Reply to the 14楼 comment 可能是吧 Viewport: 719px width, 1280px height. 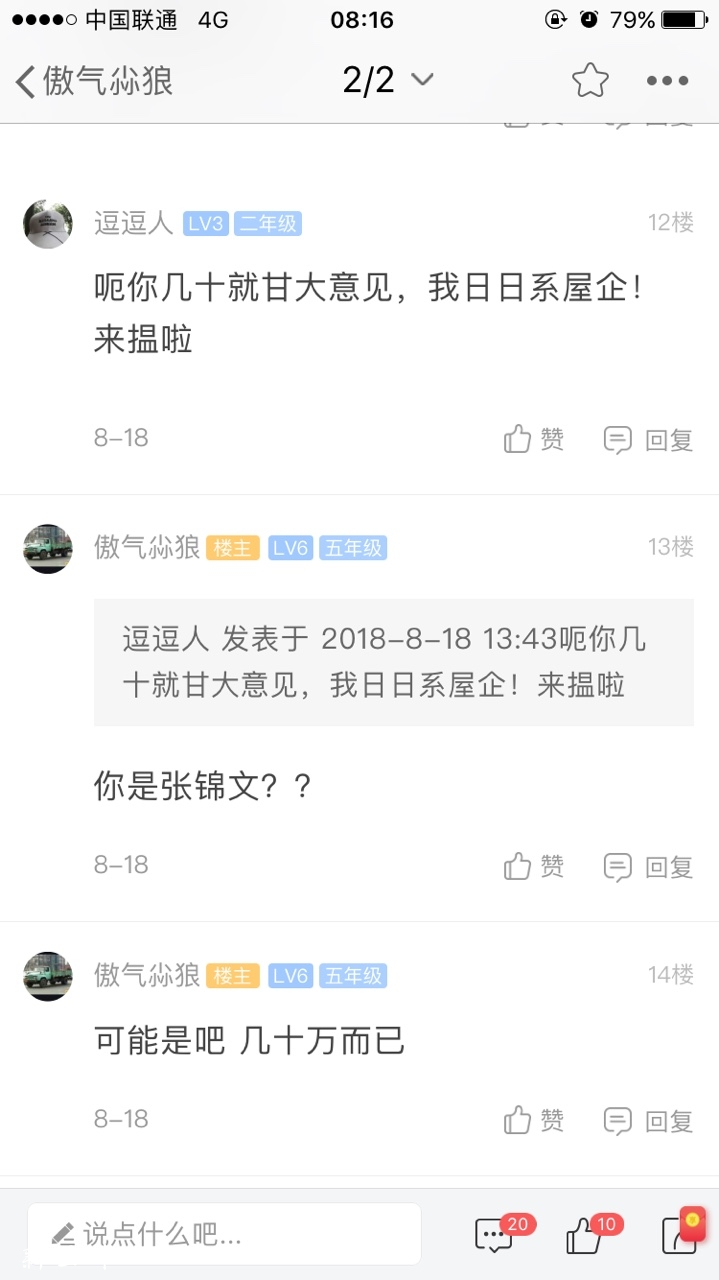click(x=648, y=1120)
